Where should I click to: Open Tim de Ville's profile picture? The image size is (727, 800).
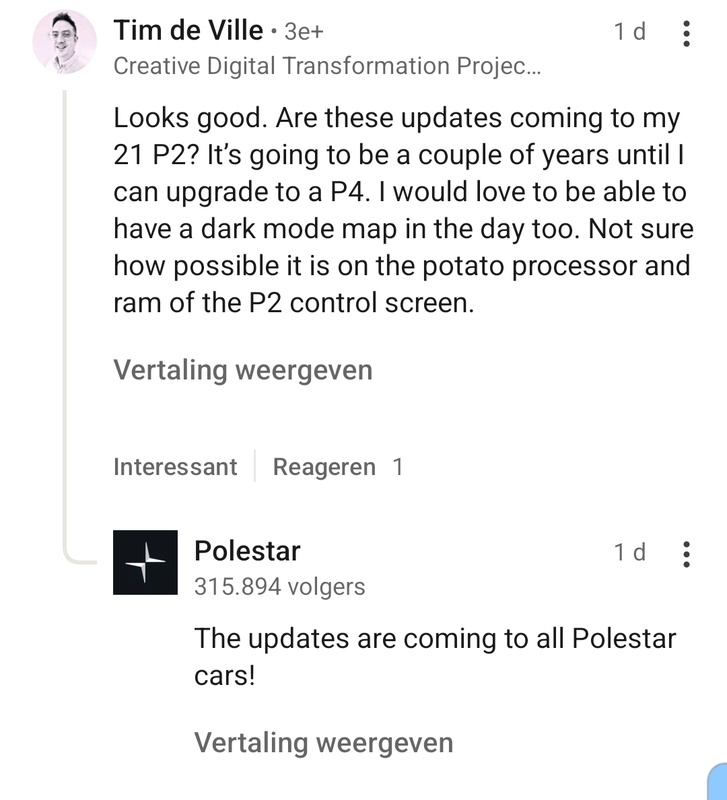tap(65, 44)
